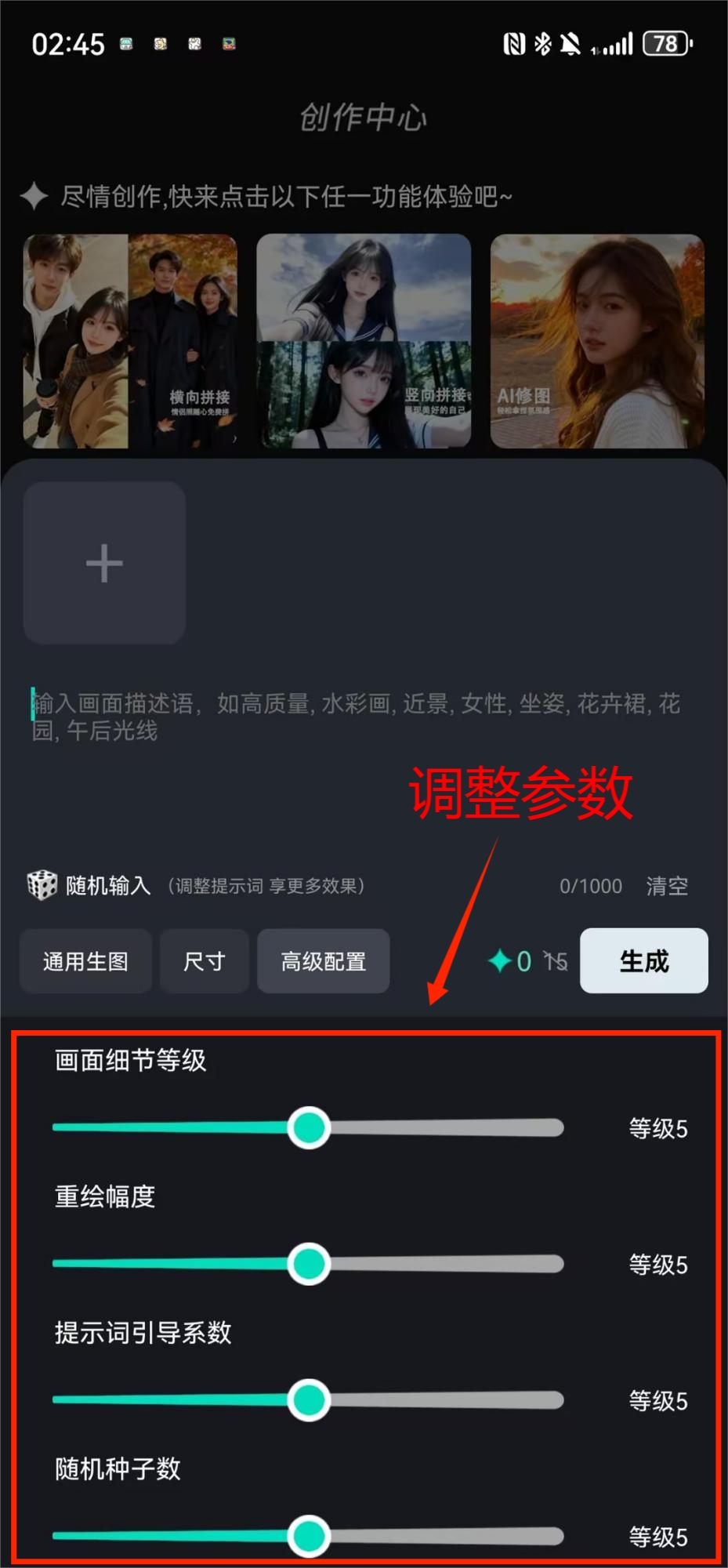
Task: Adjust the 画面细节等级 slider
Action: (x=309, y=1128)
